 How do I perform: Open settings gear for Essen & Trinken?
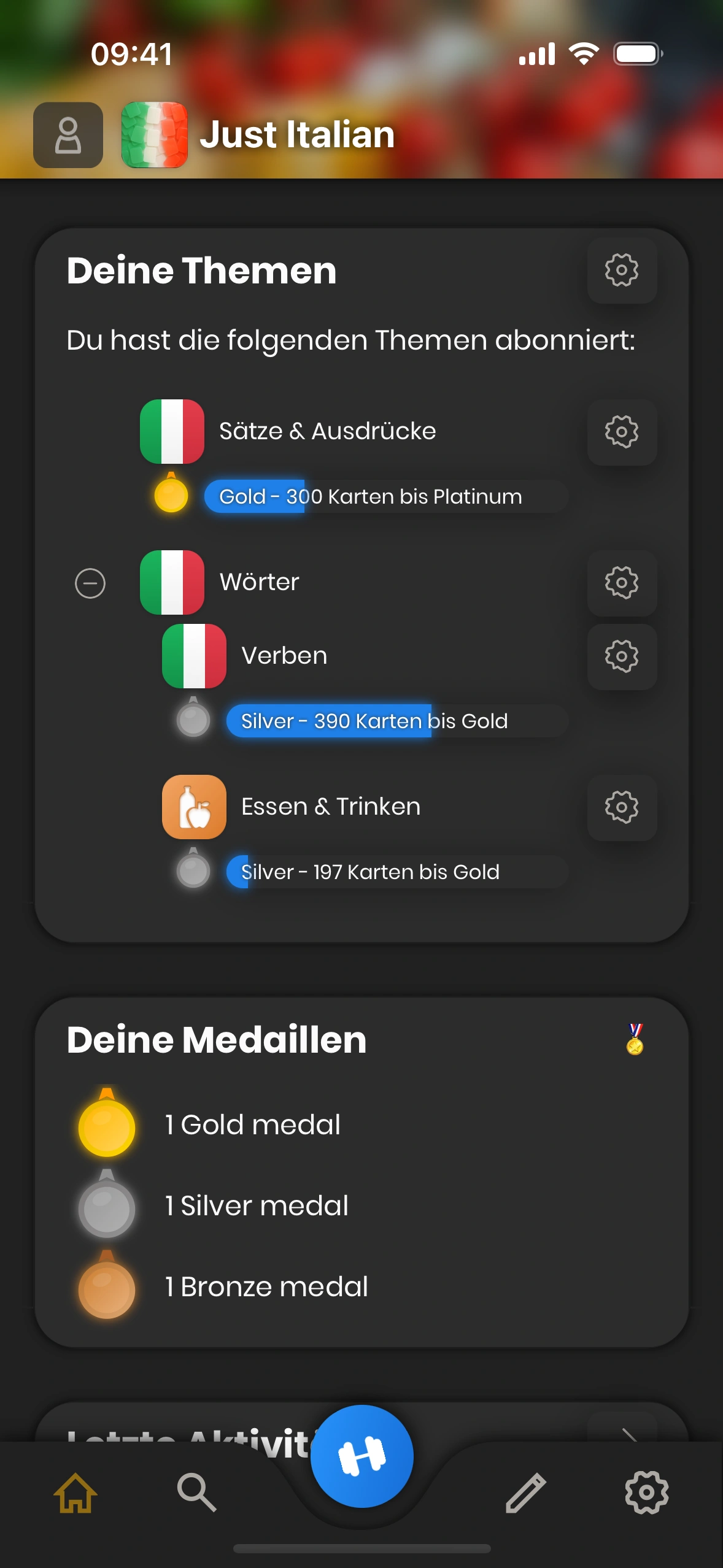point(622,807)
